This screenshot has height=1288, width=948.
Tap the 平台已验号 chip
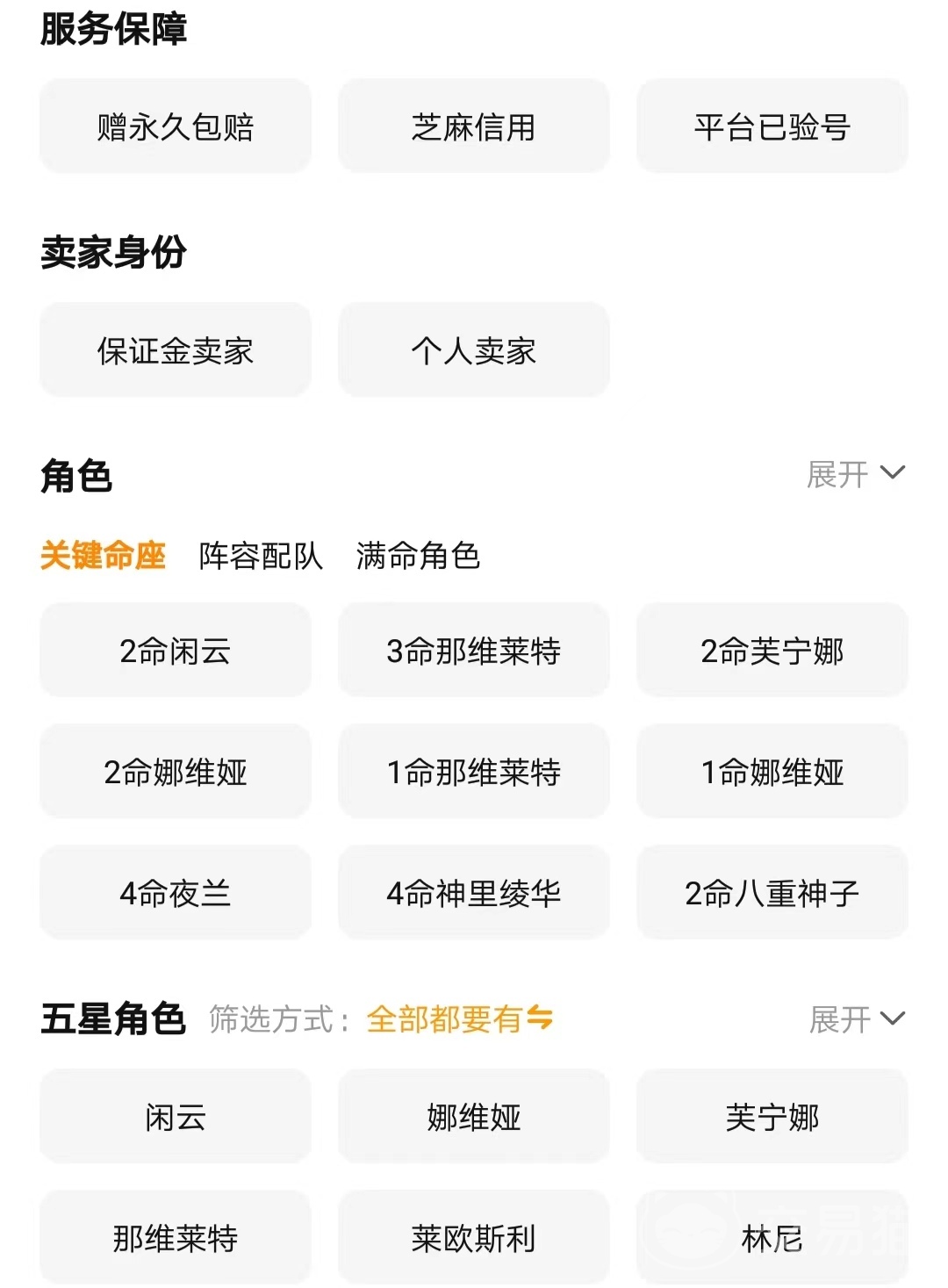[x=772, y=126]
